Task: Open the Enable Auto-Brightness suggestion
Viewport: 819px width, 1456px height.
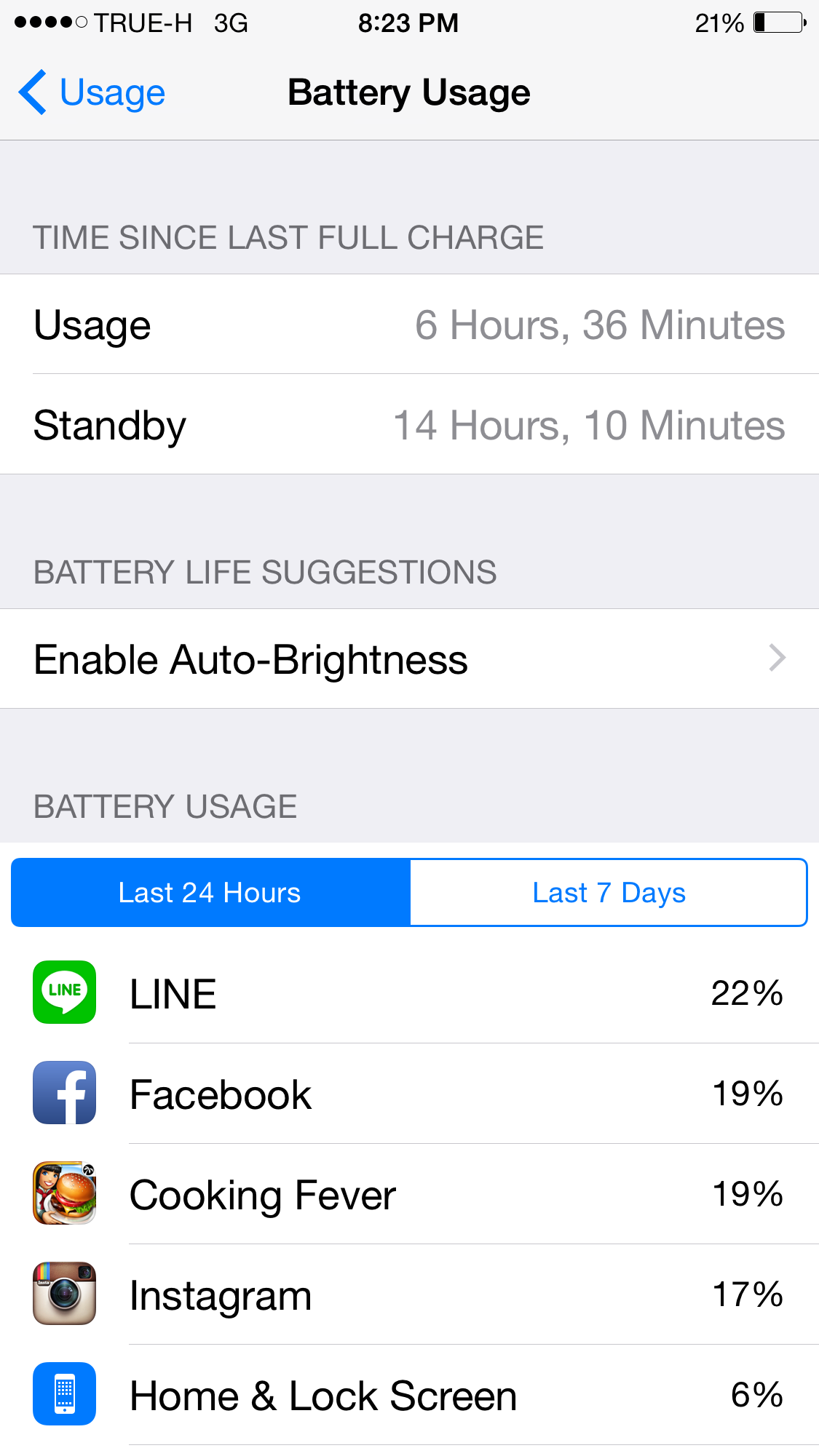Action: (409, 659)
